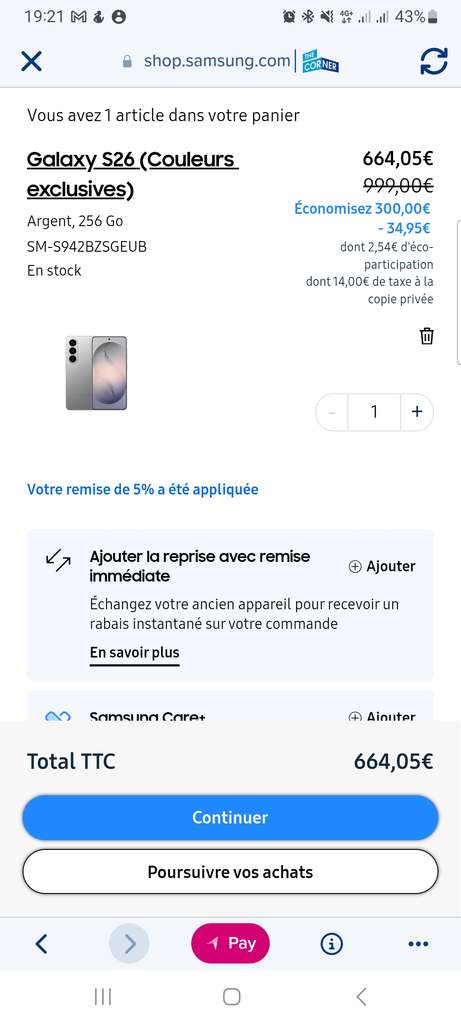Open the three-dot more menu
The height and width of the screenshot is (1024, 461).
418,944
